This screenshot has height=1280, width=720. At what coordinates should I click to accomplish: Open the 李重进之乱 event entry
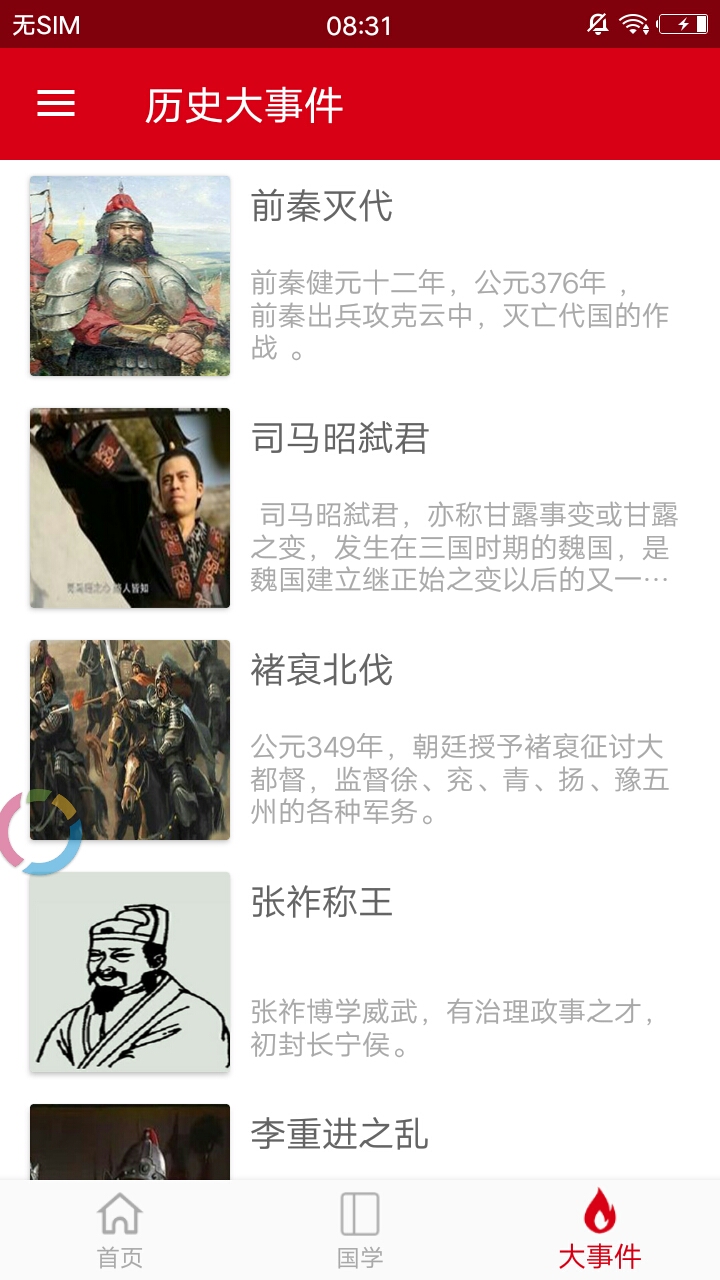(340, 1135)
